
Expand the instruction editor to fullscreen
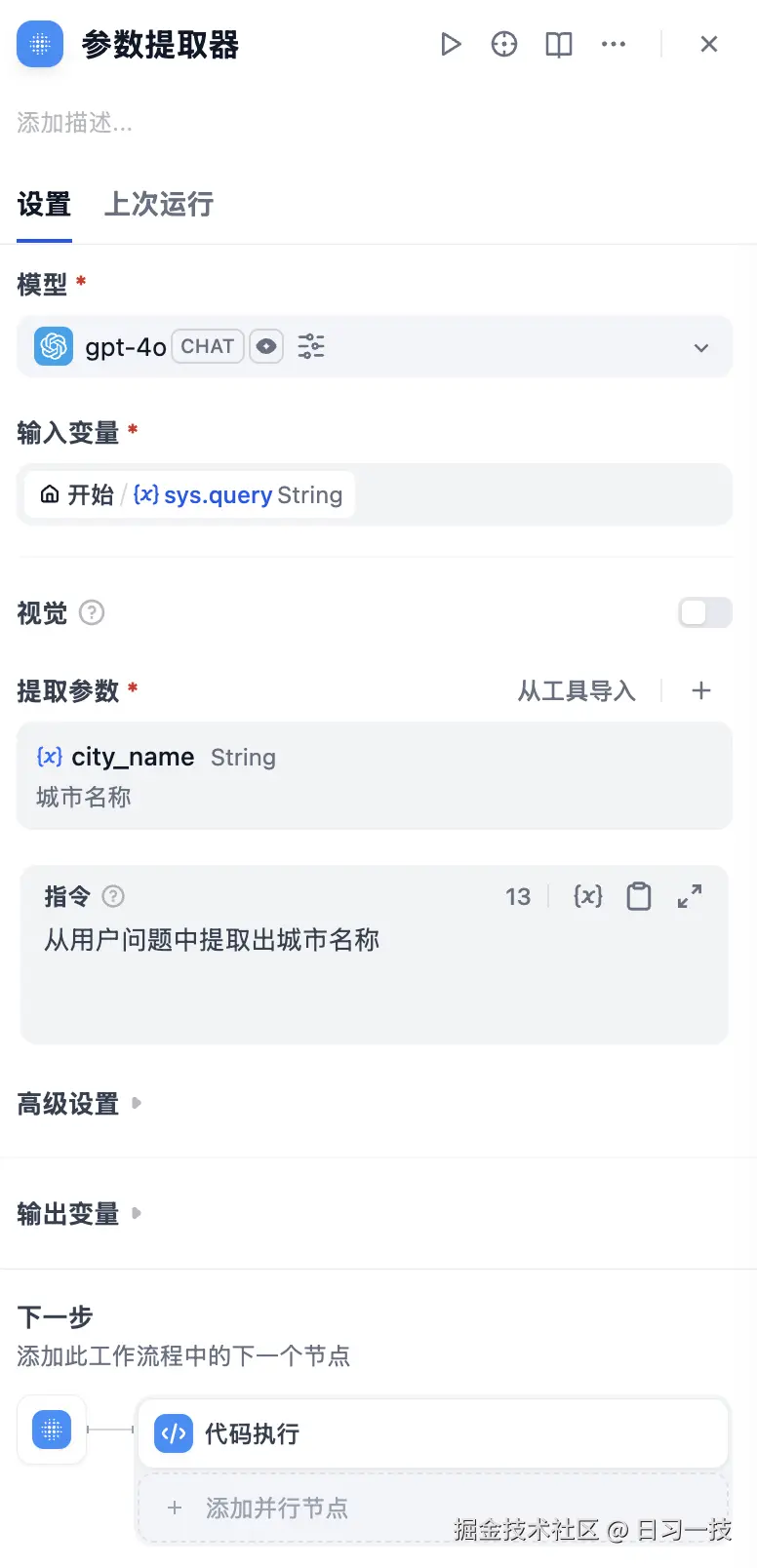coord(690,896)
